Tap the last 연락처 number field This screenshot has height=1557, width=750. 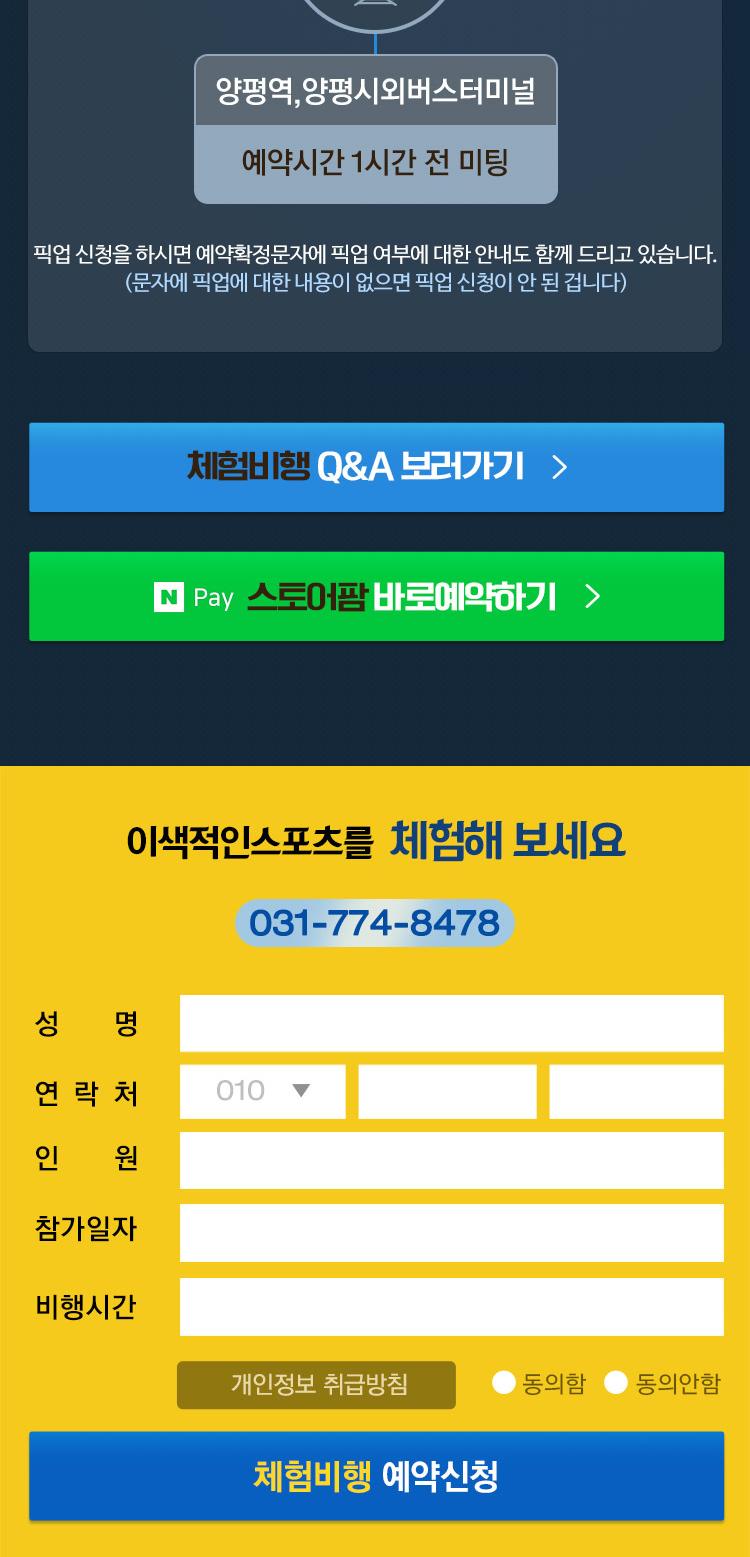click(636, 1091)
